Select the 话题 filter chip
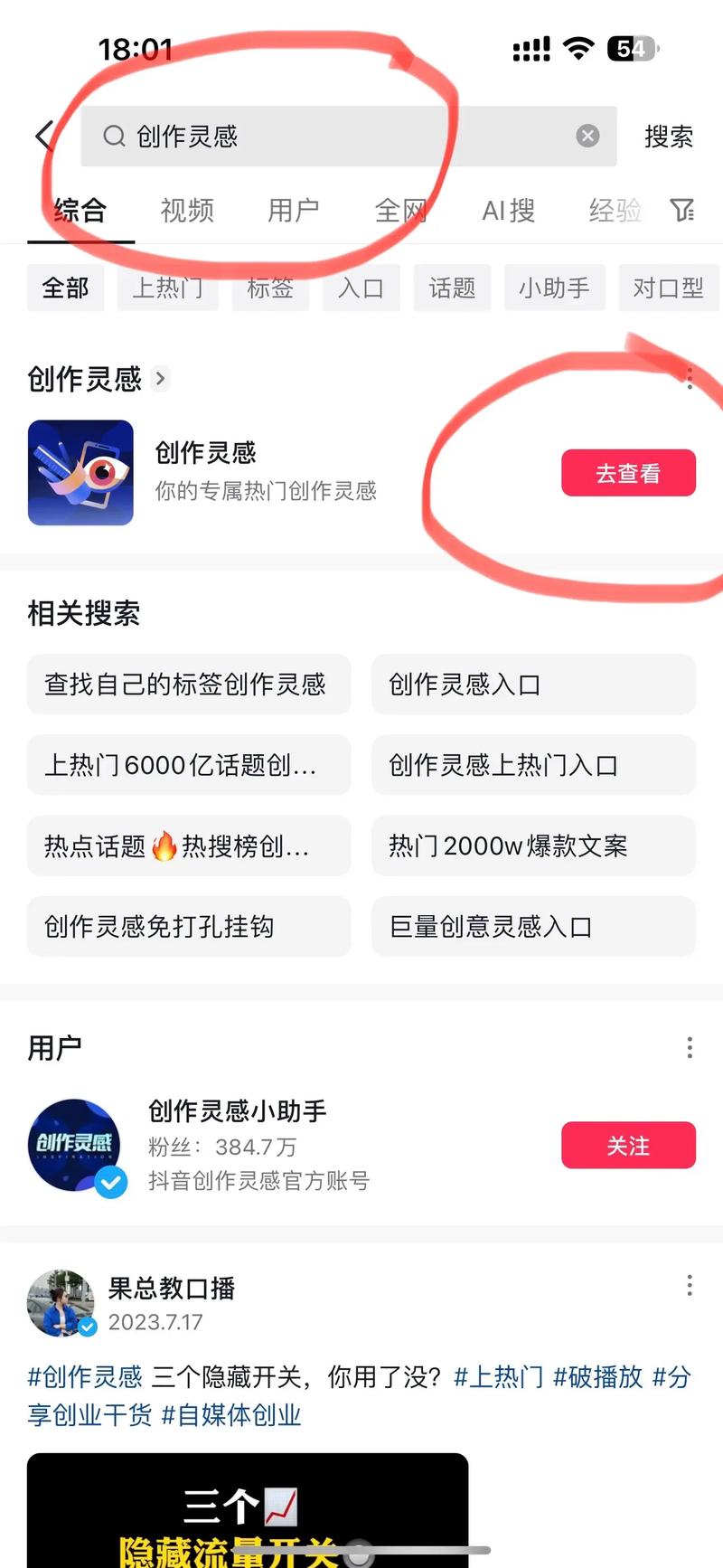Screen dimensions: 723x1568 [x=452, y=288]
